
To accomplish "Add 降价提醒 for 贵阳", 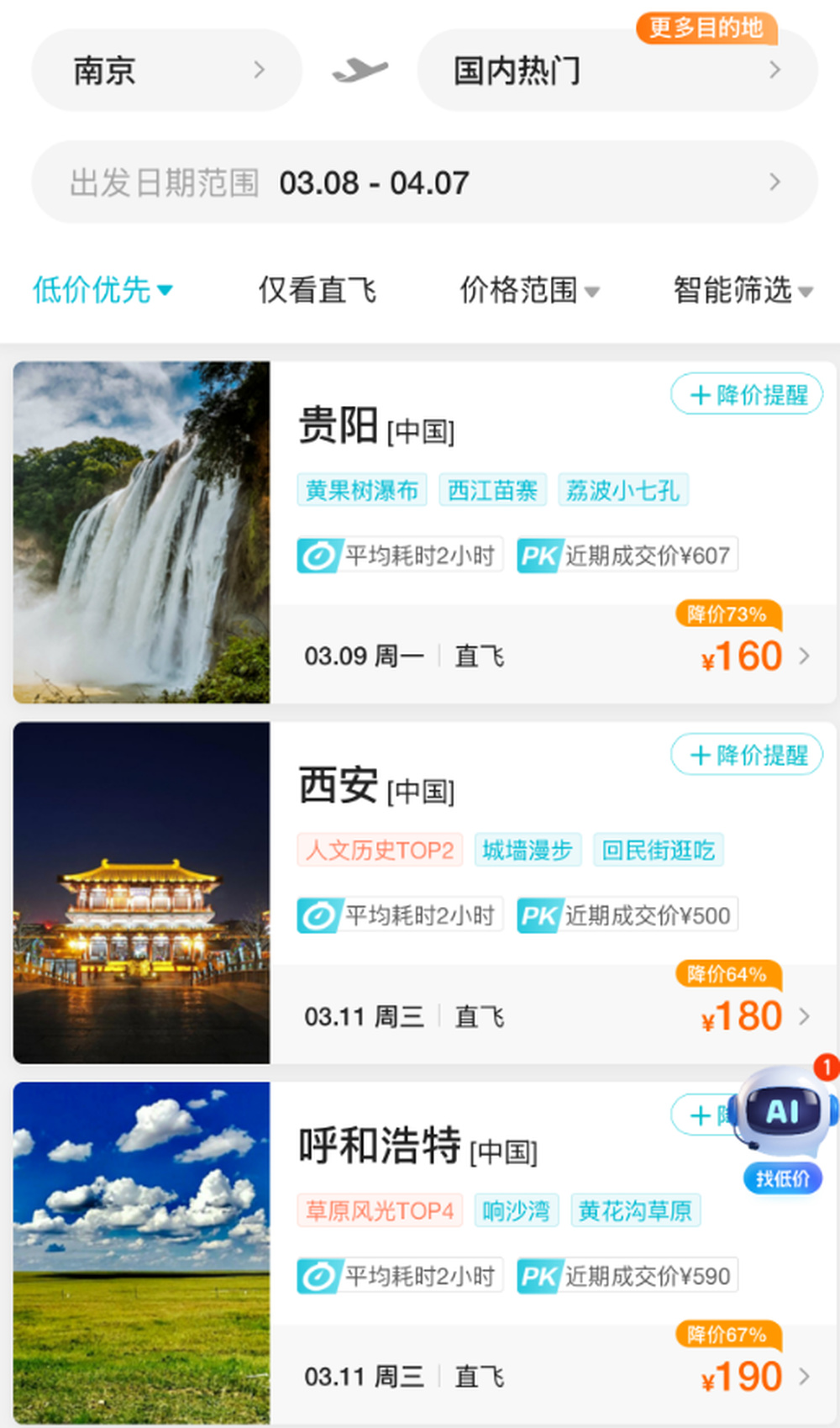I will [747, 394].
